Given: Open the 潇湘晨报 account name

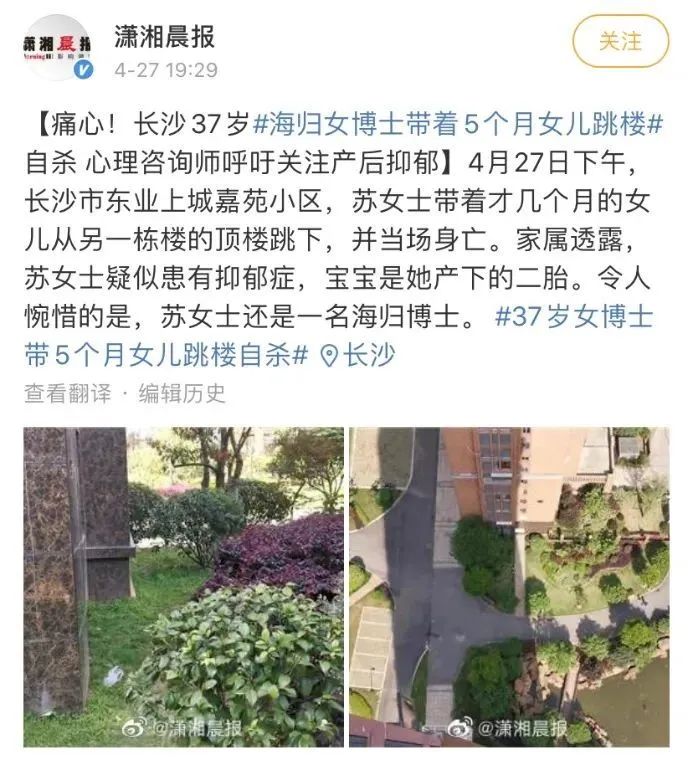Looking at the screenshot, I should pos(165,37).
